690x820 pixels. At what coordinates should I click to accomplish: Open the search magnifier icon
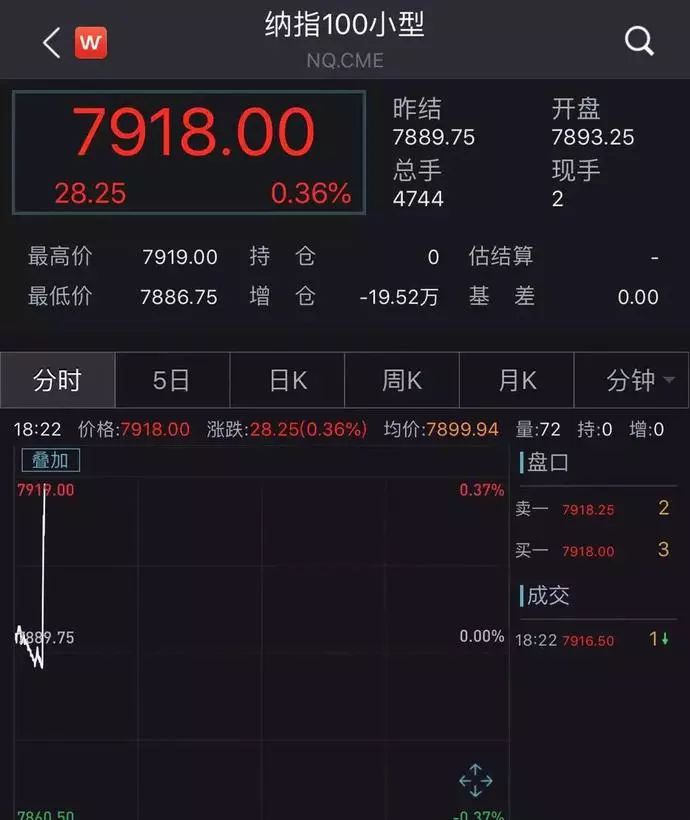(x=639, y=41)
